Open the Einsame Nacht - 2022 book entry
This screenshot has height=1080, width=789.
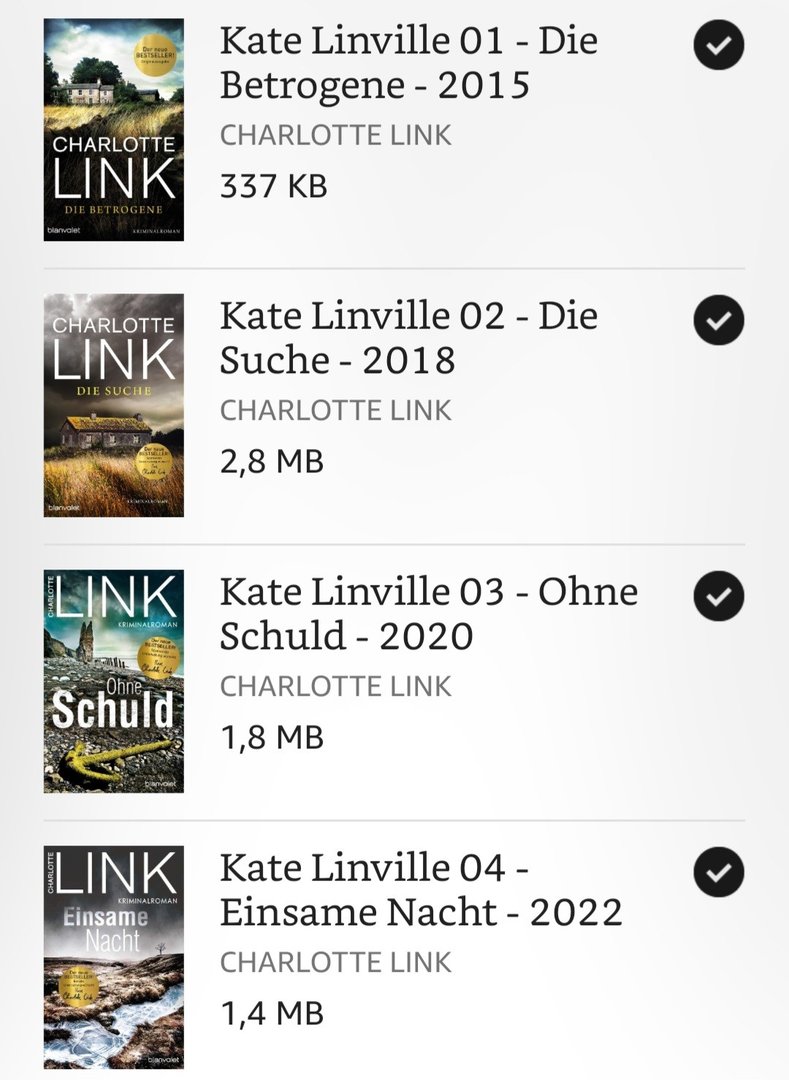[420, 891]
